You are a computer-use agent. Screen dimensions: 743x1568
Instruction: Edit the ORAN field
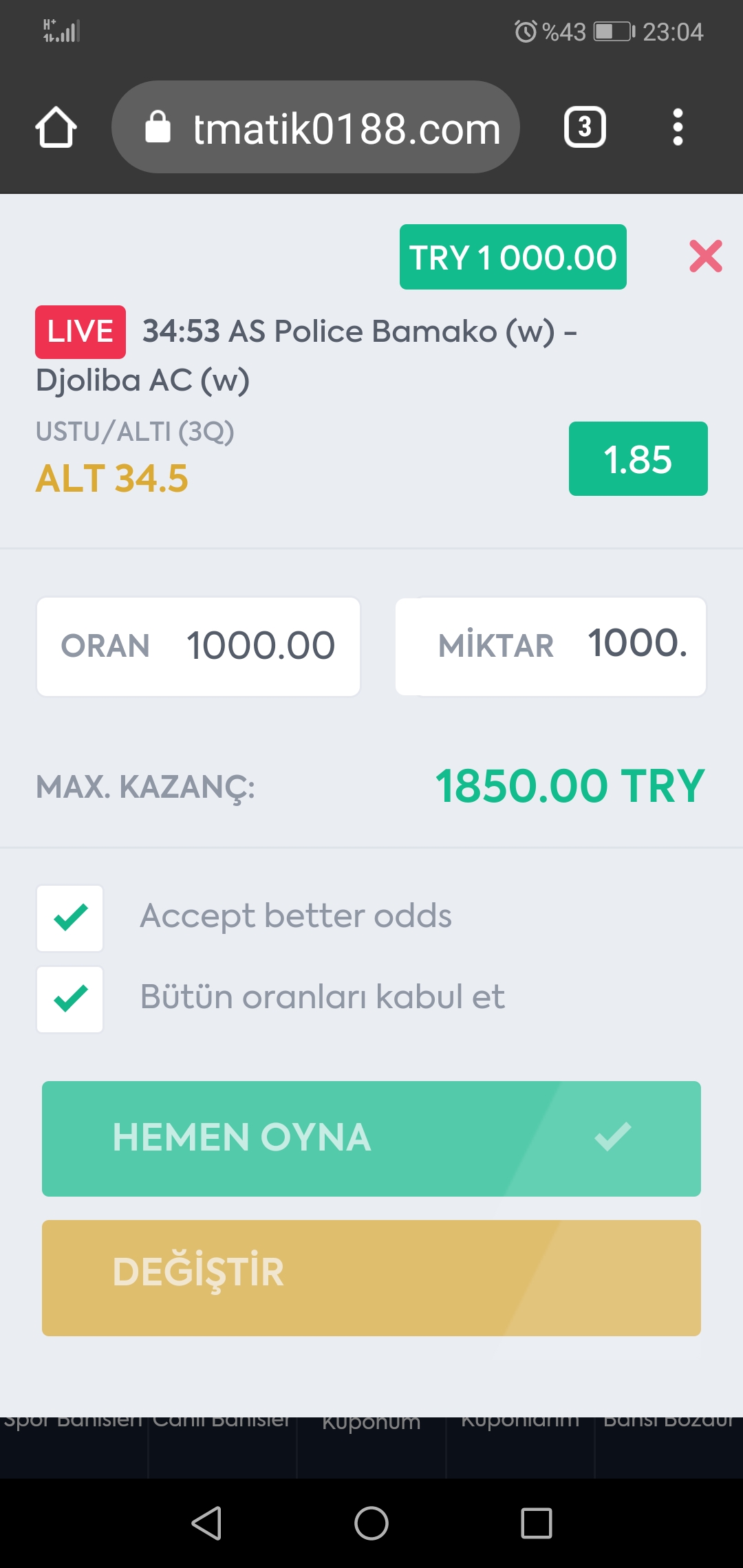[199, 646]
